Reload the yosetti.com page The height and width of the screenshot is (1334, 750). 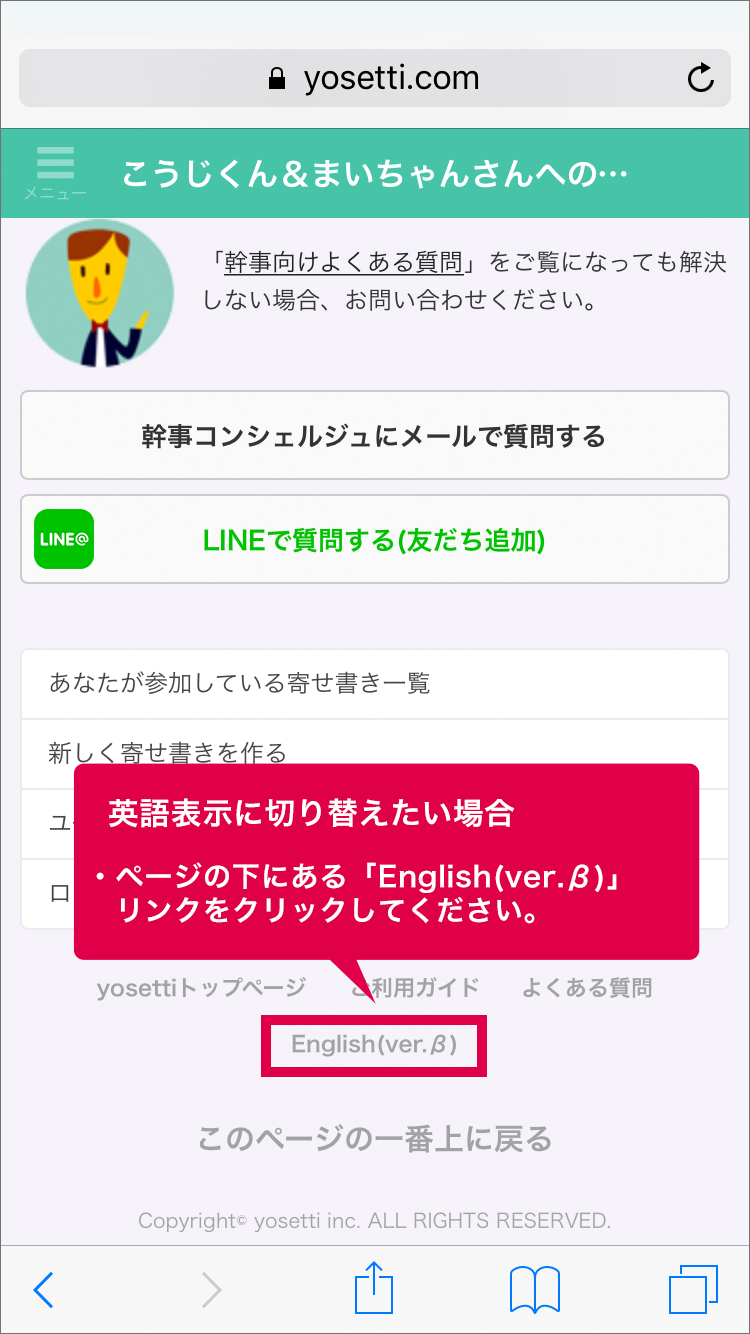pyautogui.click(x=701, y=78)
